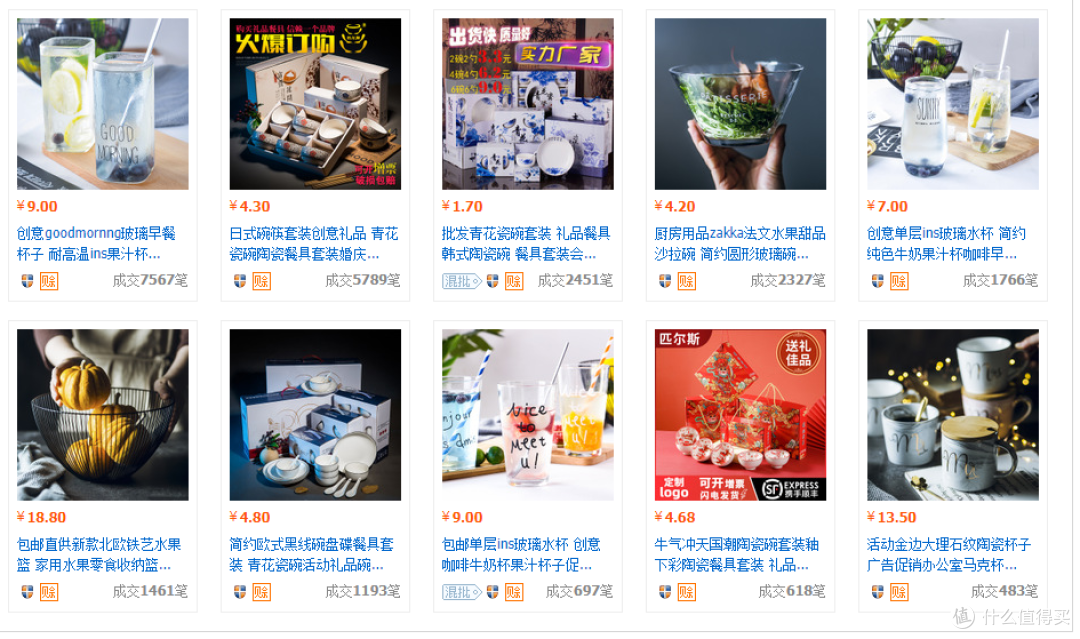Open the 创意单层ins玻璃水杯 product image

(x=952, y=104)
